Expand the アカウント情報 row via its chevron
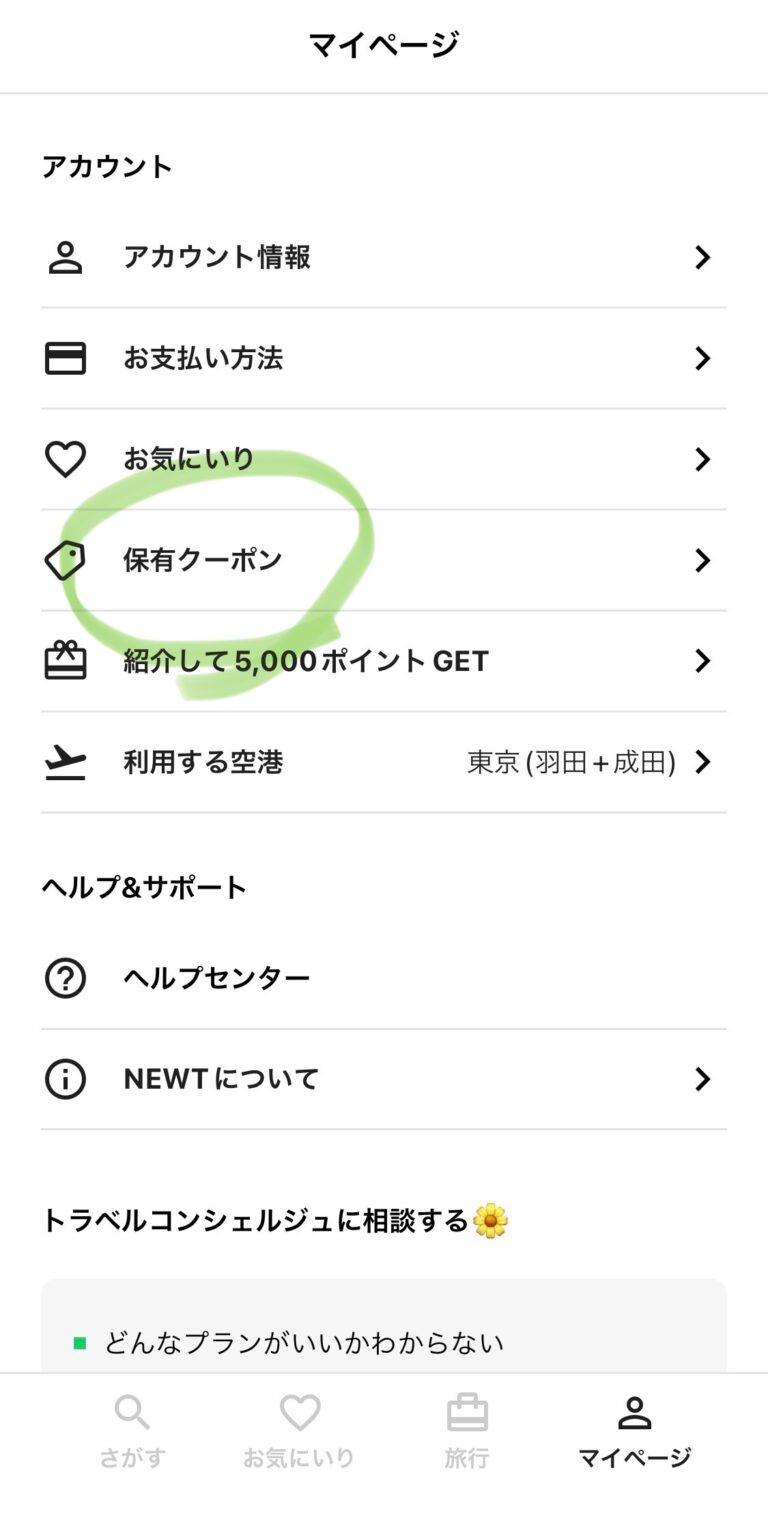Image resolution: width=768 pixels, height=1518 pixels. coord(702,257)
